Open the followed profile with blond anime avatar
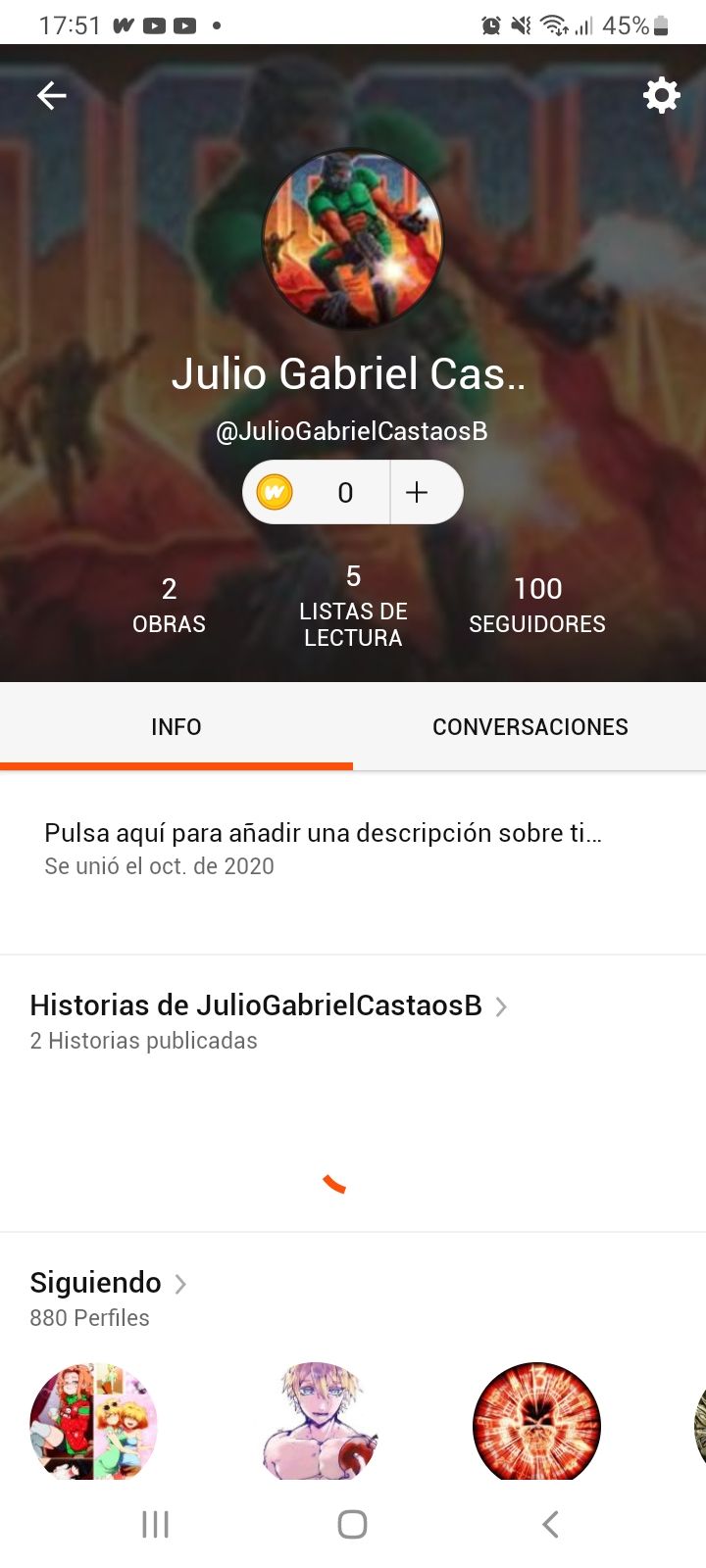Viewport: 706px width, 1568px height. (320, 1421)
